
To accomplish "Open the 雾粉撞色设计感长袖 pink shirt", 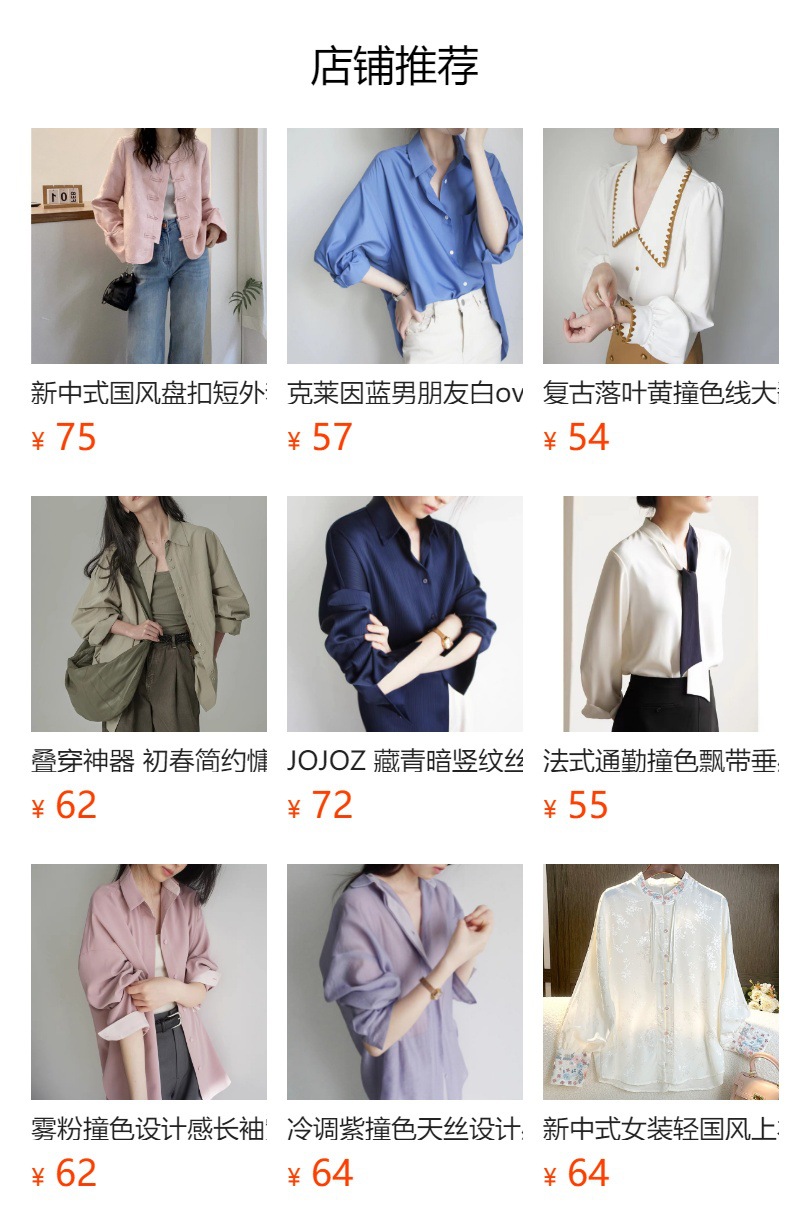I will point(148,982).
